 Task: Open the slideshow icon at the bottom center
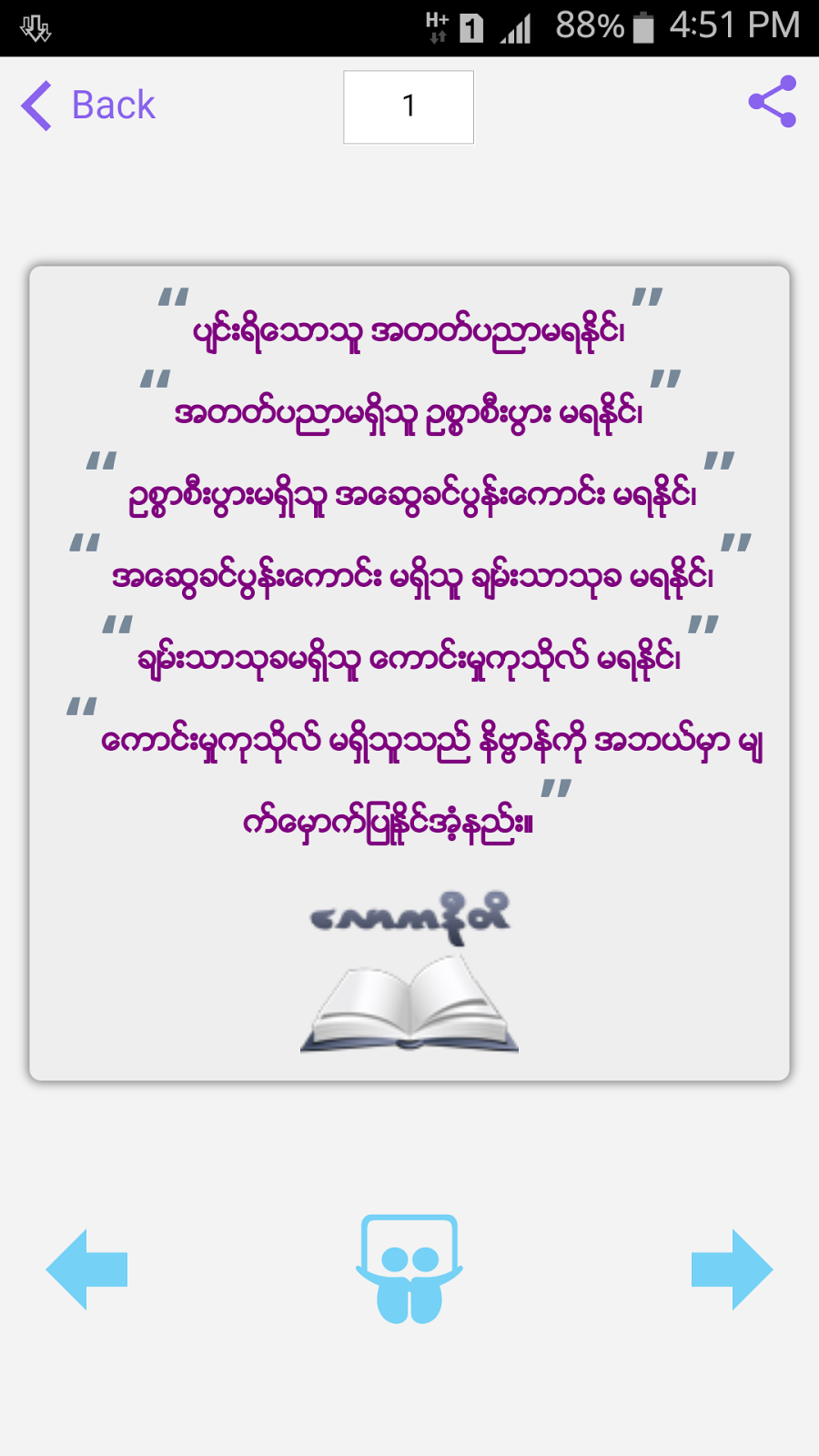tap(409, 1269)
